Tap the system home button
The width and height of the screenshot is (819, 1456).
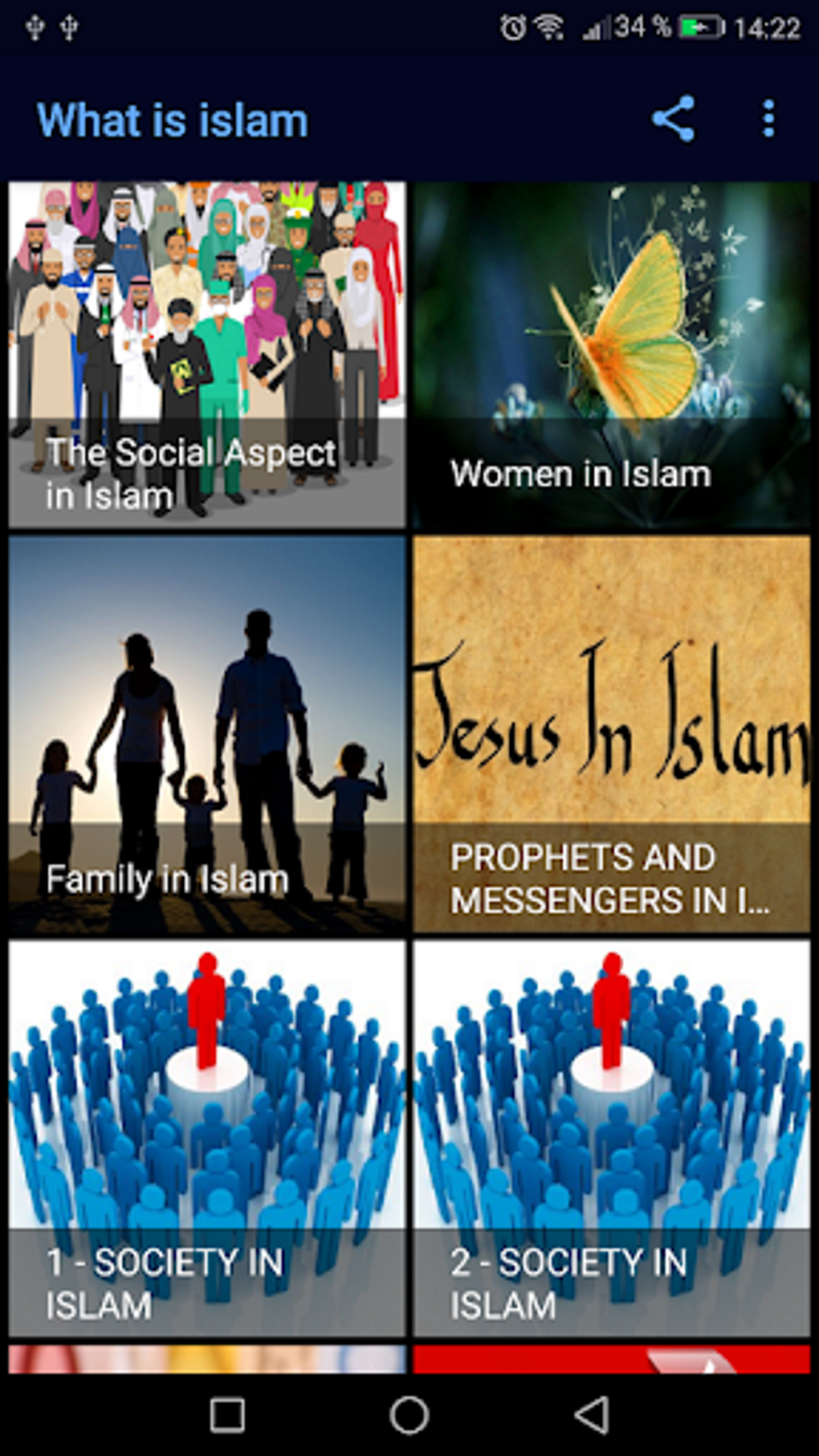(x=409, y=1414)
